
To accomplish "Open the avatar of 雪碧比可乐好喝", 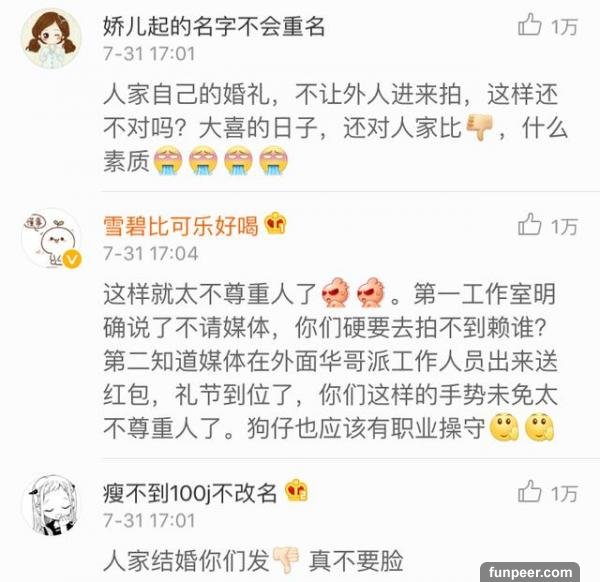I will 51,240.
